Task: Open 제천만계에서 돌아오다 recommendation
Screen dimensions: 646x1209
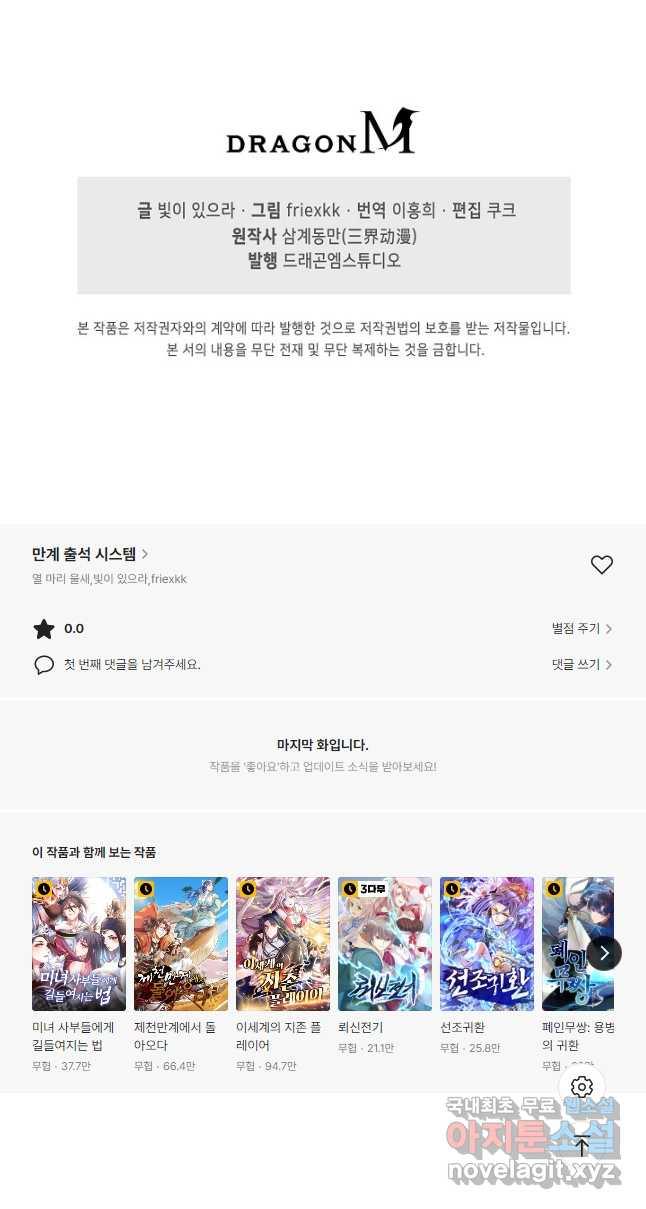Action: pyautogui.click(x=181, y=944)
